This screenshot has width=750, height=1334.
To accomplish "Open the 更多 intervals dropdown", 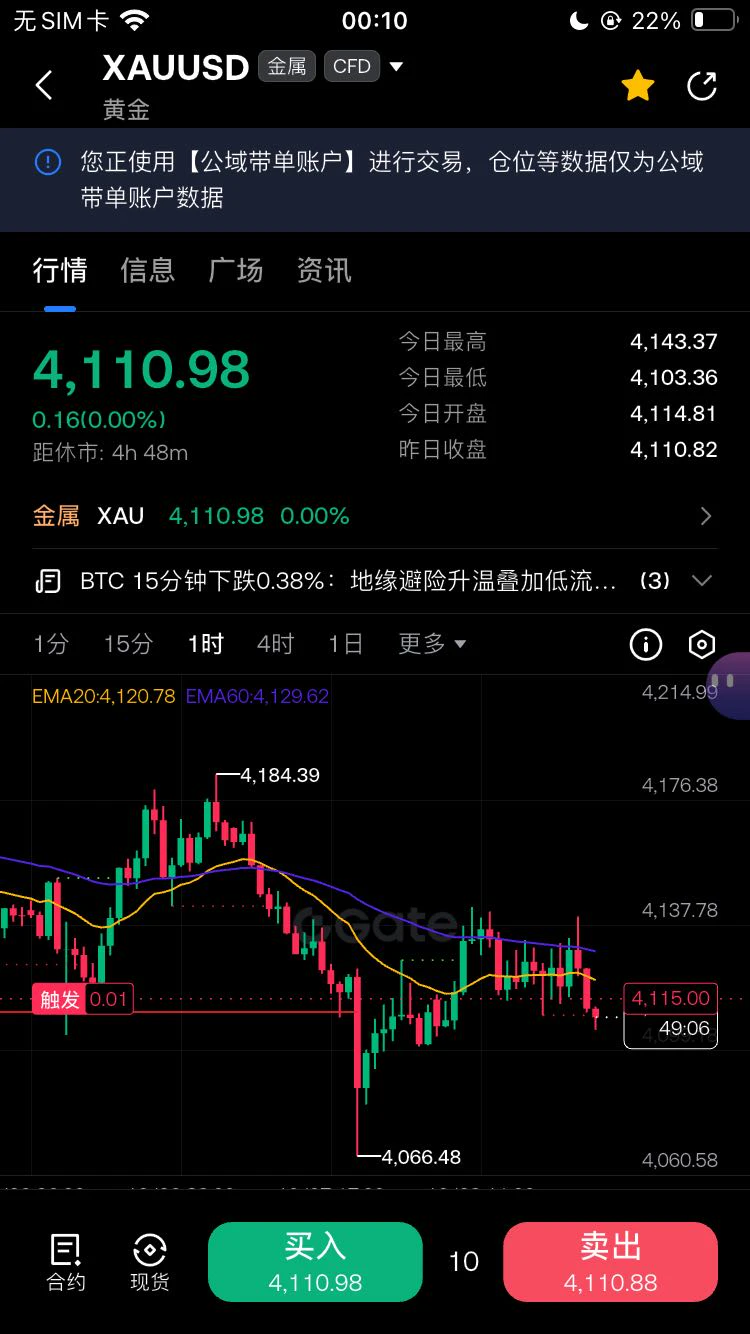I will (432, 643).
